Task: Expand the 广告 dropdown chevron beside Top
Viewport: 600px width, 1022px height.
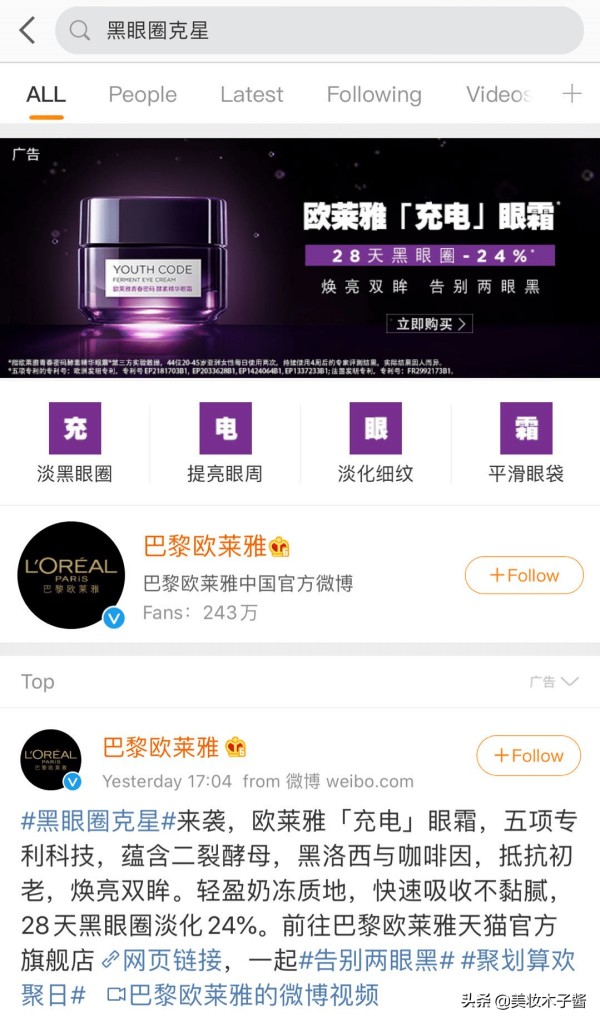Action: click(570, 682)
